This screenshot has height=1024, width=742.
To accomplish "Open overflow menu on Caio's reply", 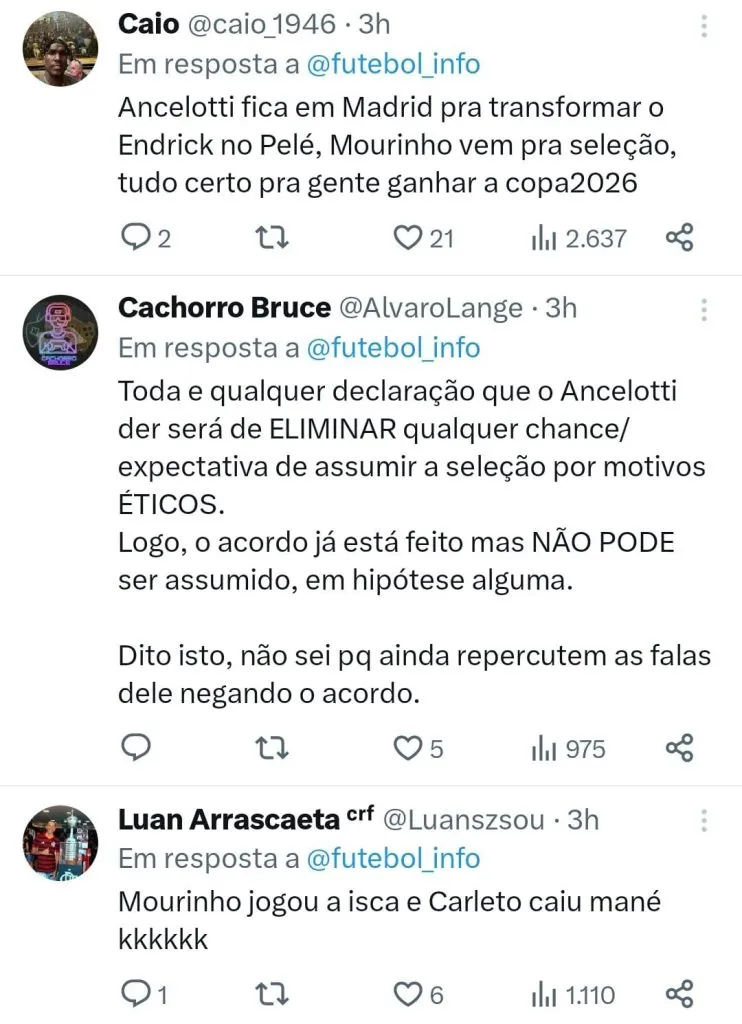I will 704,27.
